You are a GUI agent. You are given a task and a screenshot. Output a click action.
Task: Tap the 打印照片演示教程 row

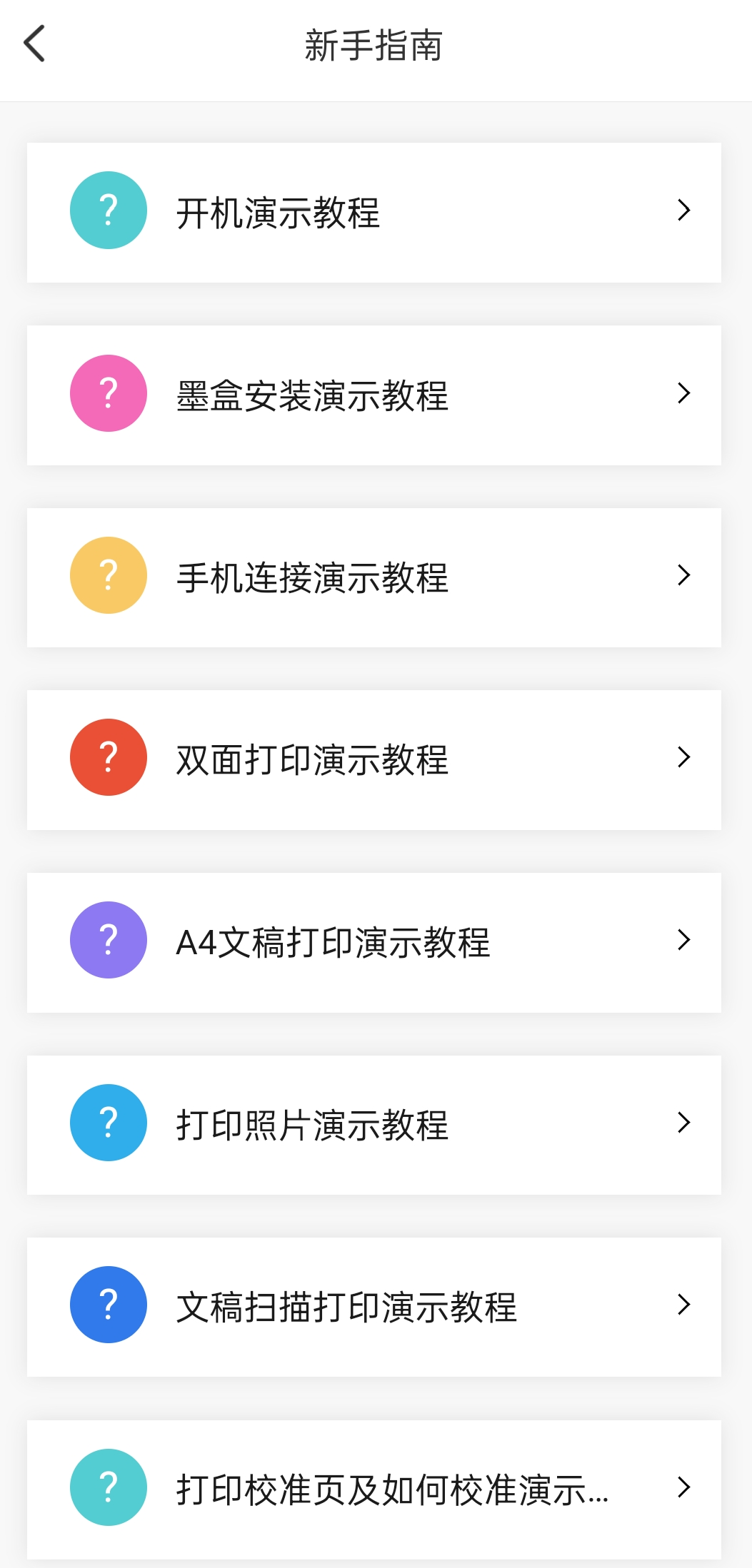coord(374,1125)
